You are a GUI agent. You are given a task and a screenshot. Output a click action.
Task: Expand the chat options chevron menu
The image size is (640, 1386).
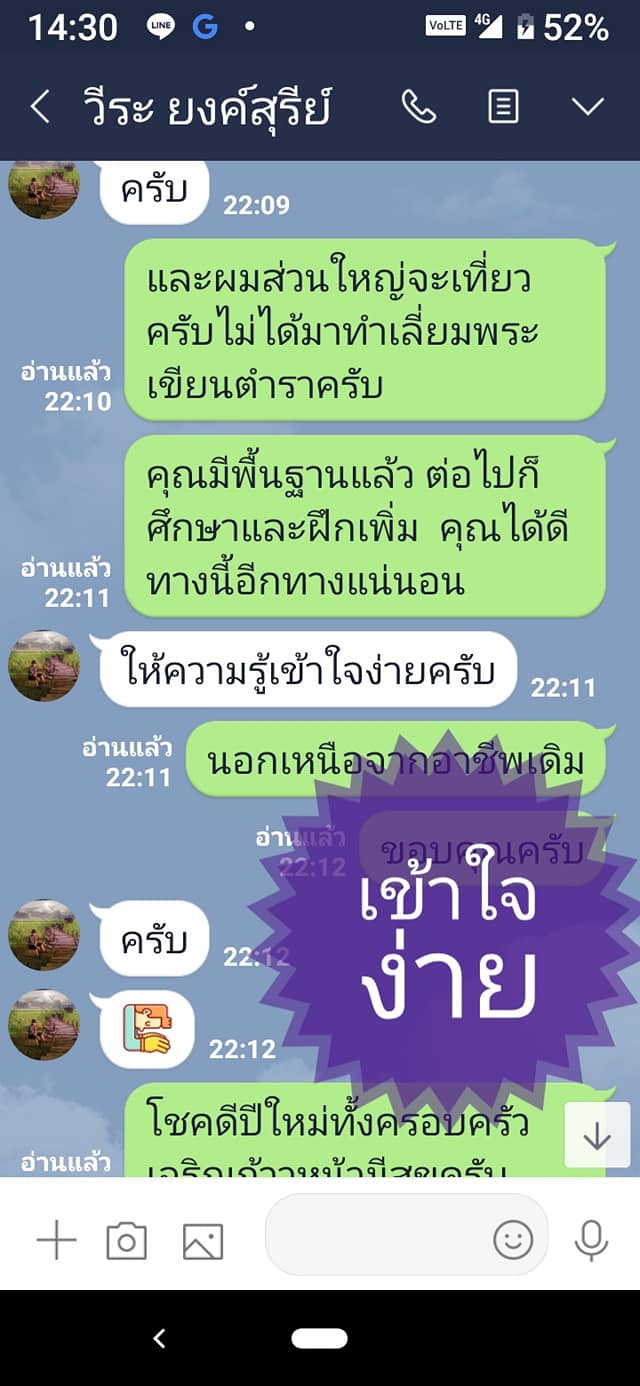pos(588,106)
